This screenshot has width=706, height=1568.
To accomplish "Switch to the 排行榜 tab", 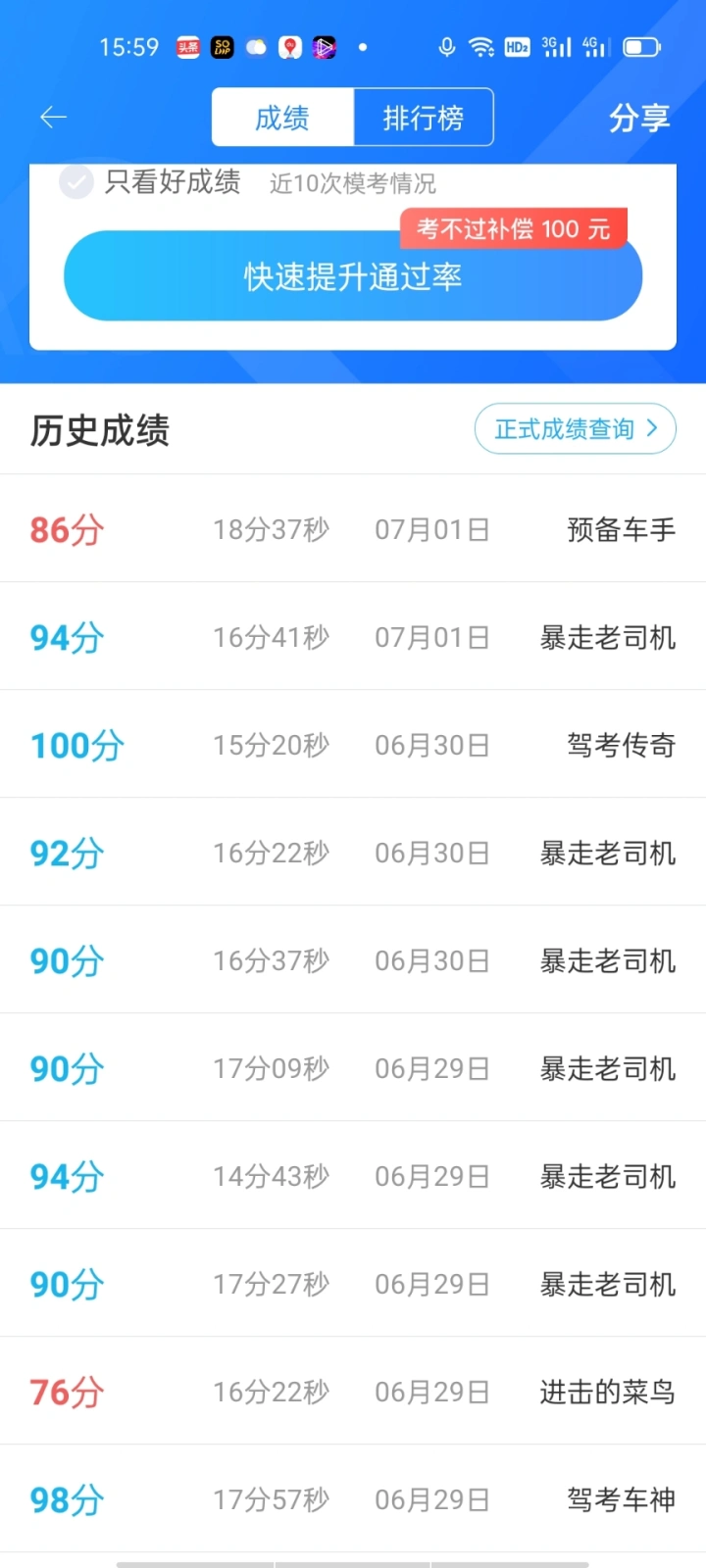I will (x=424, y=118).
